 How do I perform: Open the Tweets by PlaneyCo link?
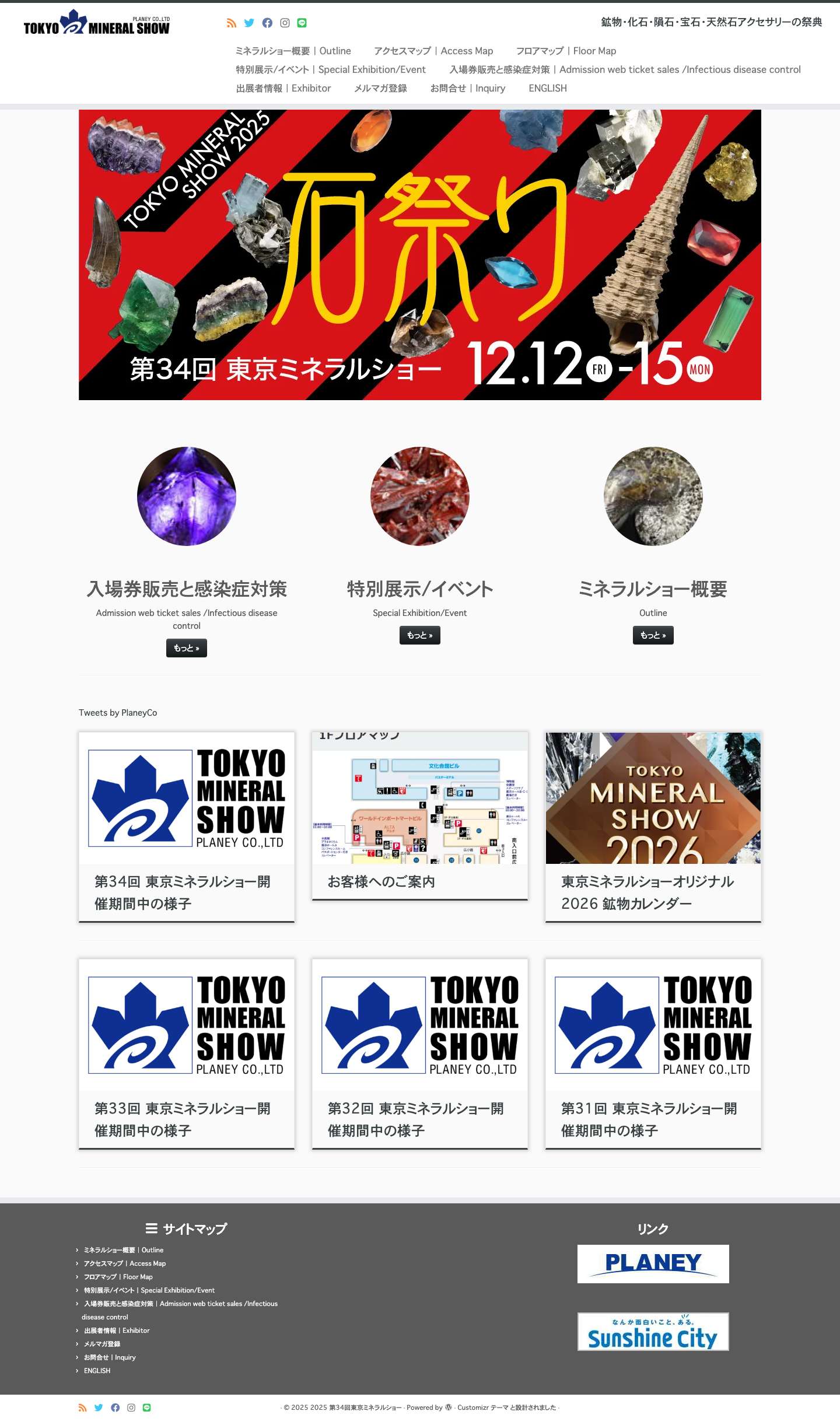tap(118, 713)
